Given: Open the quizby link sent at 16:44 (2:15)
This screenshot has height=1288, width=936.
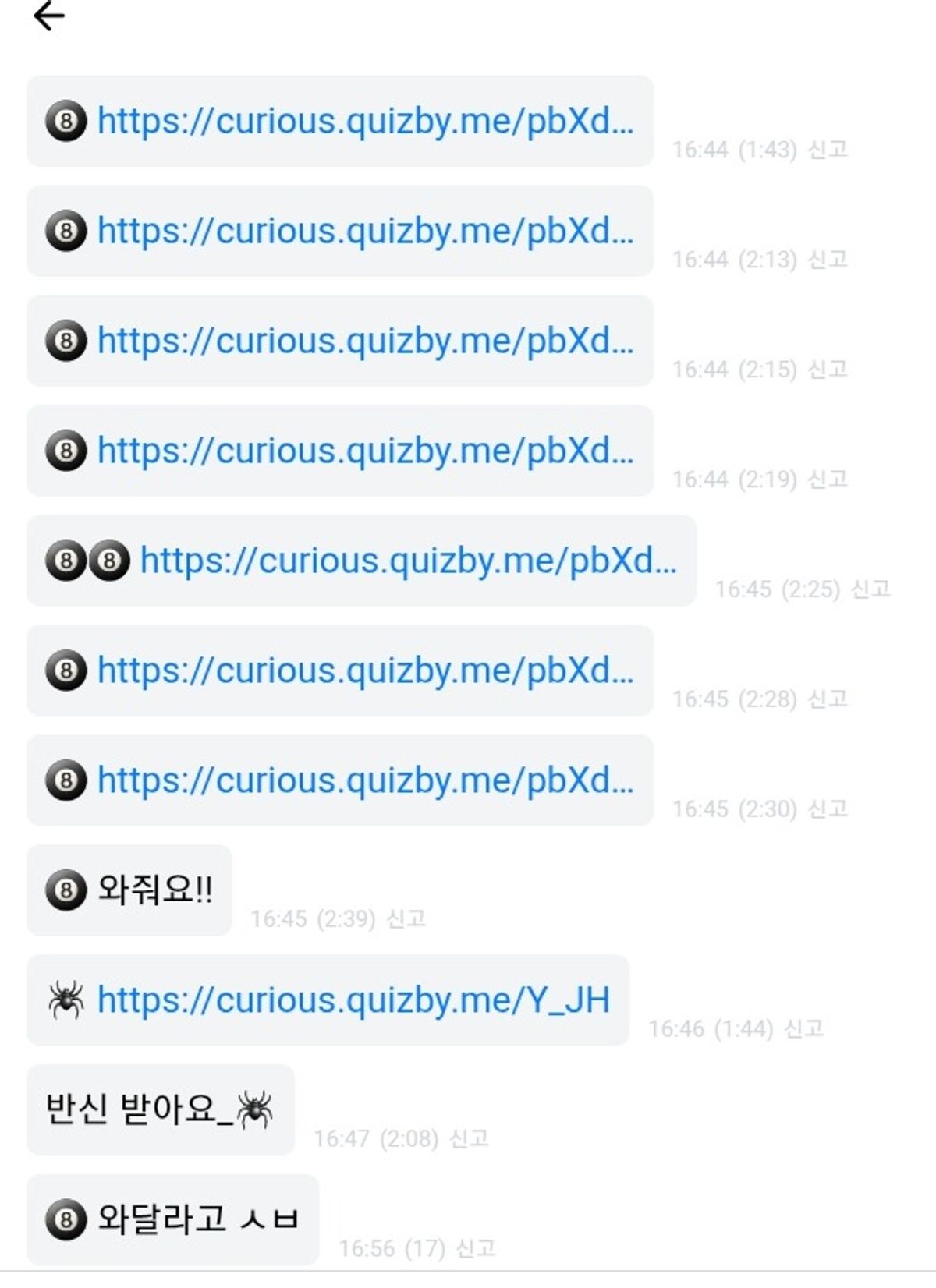Looking at the screenshot, I should click(x=365, y=341).
